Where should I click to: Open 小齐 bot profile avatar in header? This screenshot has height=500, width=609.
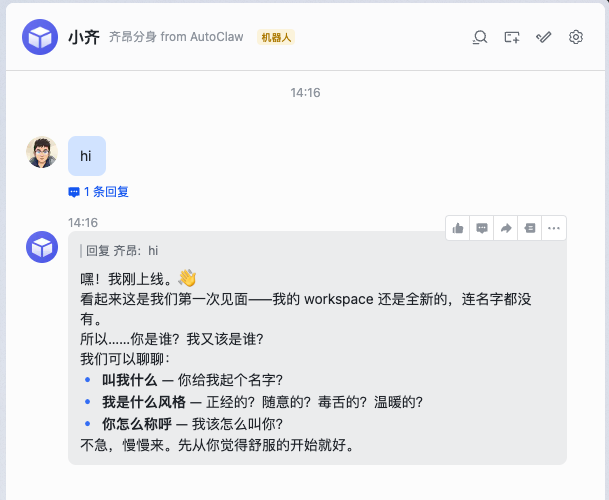(41, 37)
